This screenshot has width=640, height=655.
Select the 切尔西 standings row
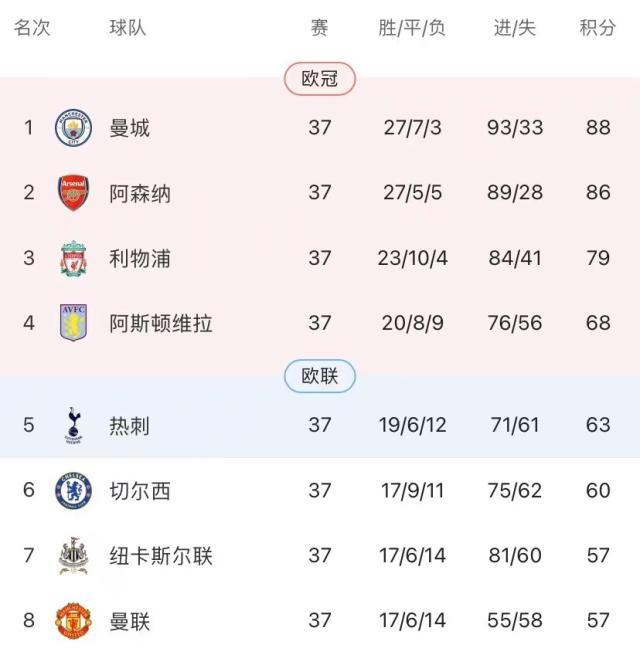click(140, 491)
